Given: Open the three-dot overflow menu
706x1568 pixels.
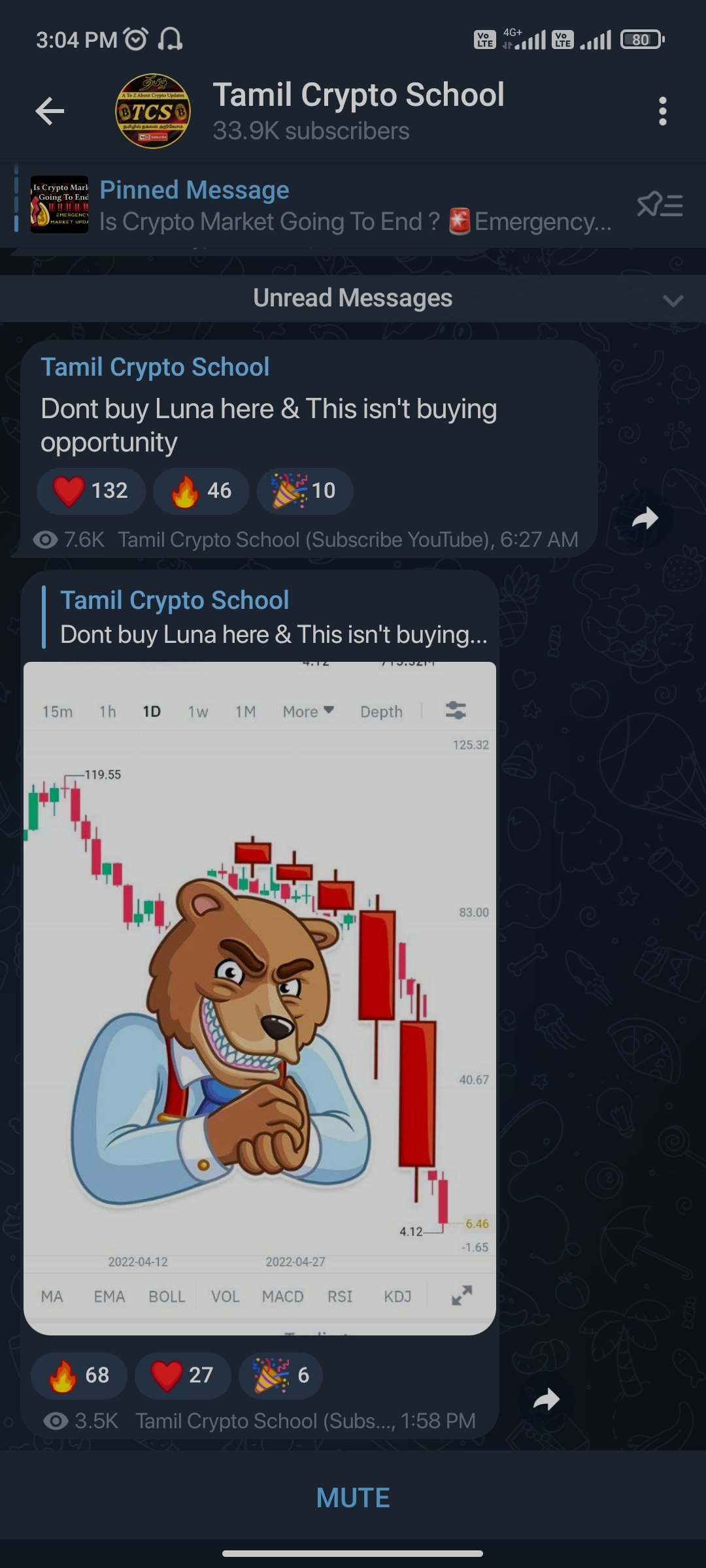Looking at the screenshot, I should (x=662, y=111).
